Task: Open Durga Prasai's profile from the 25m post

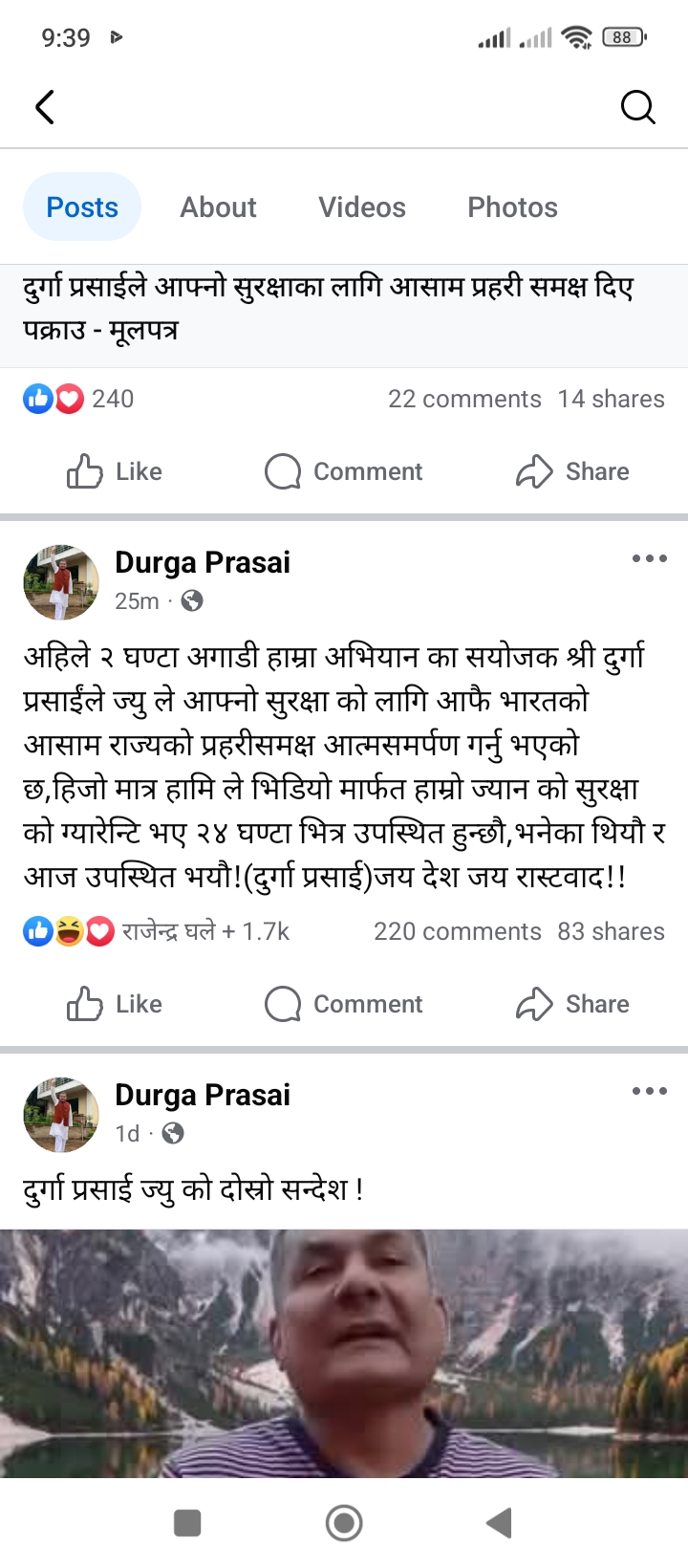Action: coord(203,562)
